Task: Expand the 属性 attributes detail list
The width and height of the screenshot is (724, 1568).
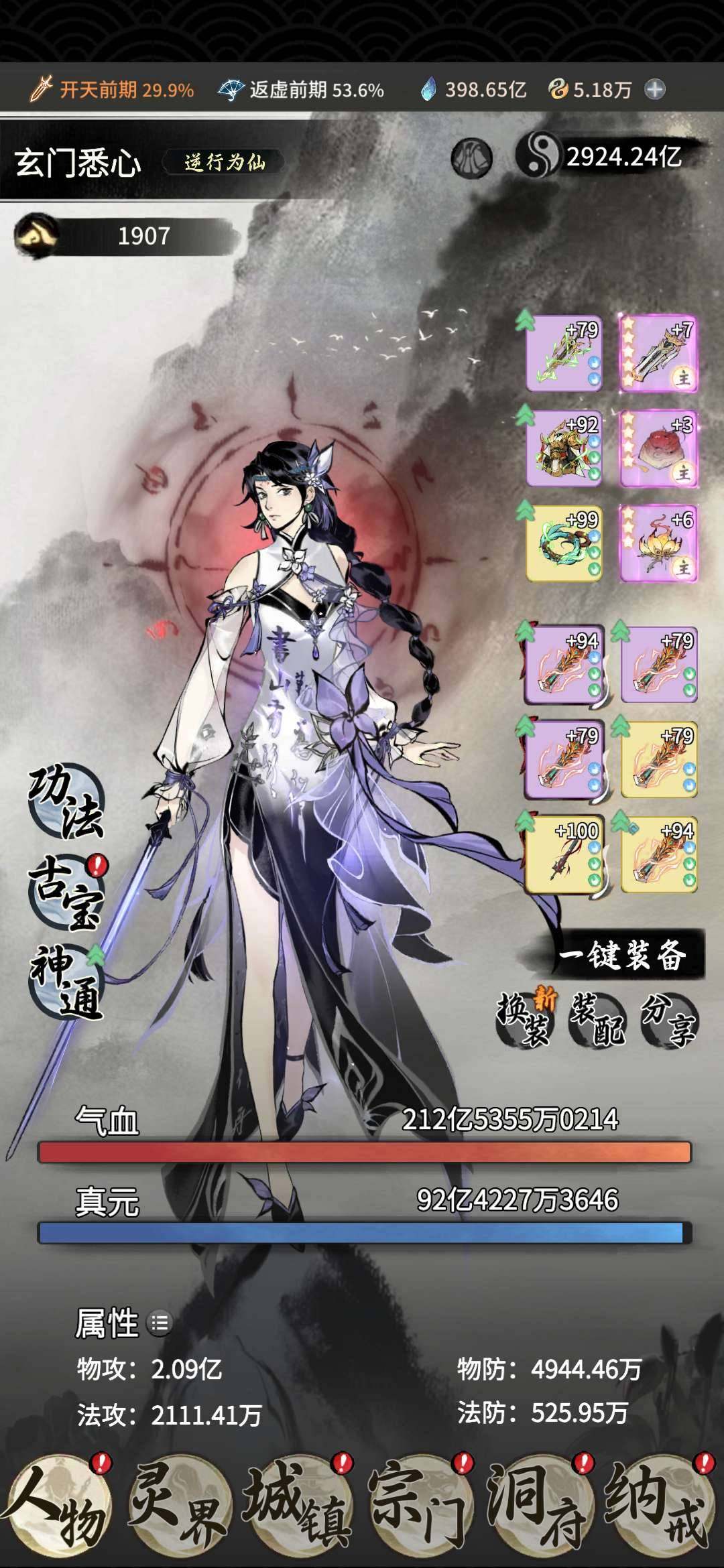Action: coord(160,1324)
